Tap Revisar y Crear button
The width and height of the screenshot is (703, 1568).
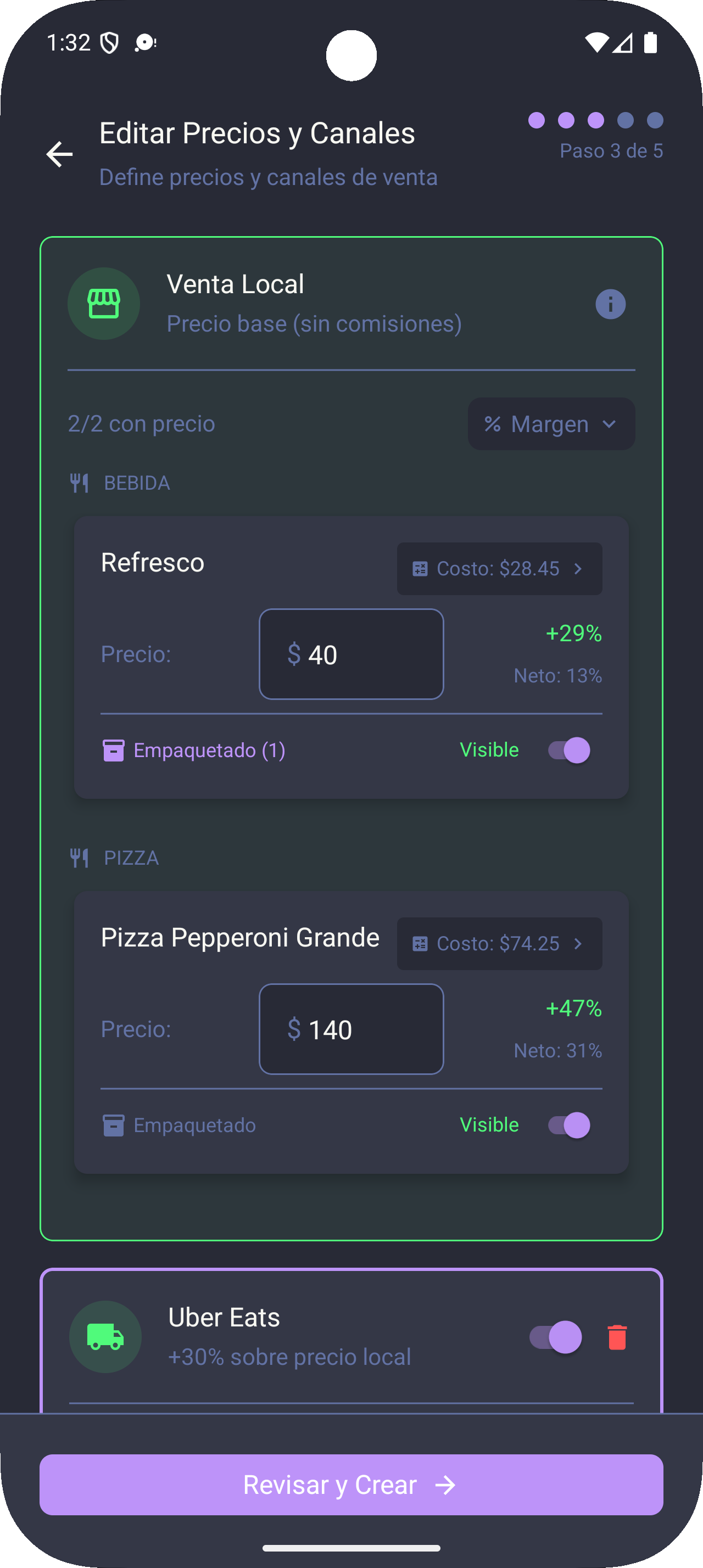click(x=351, y=1485)
